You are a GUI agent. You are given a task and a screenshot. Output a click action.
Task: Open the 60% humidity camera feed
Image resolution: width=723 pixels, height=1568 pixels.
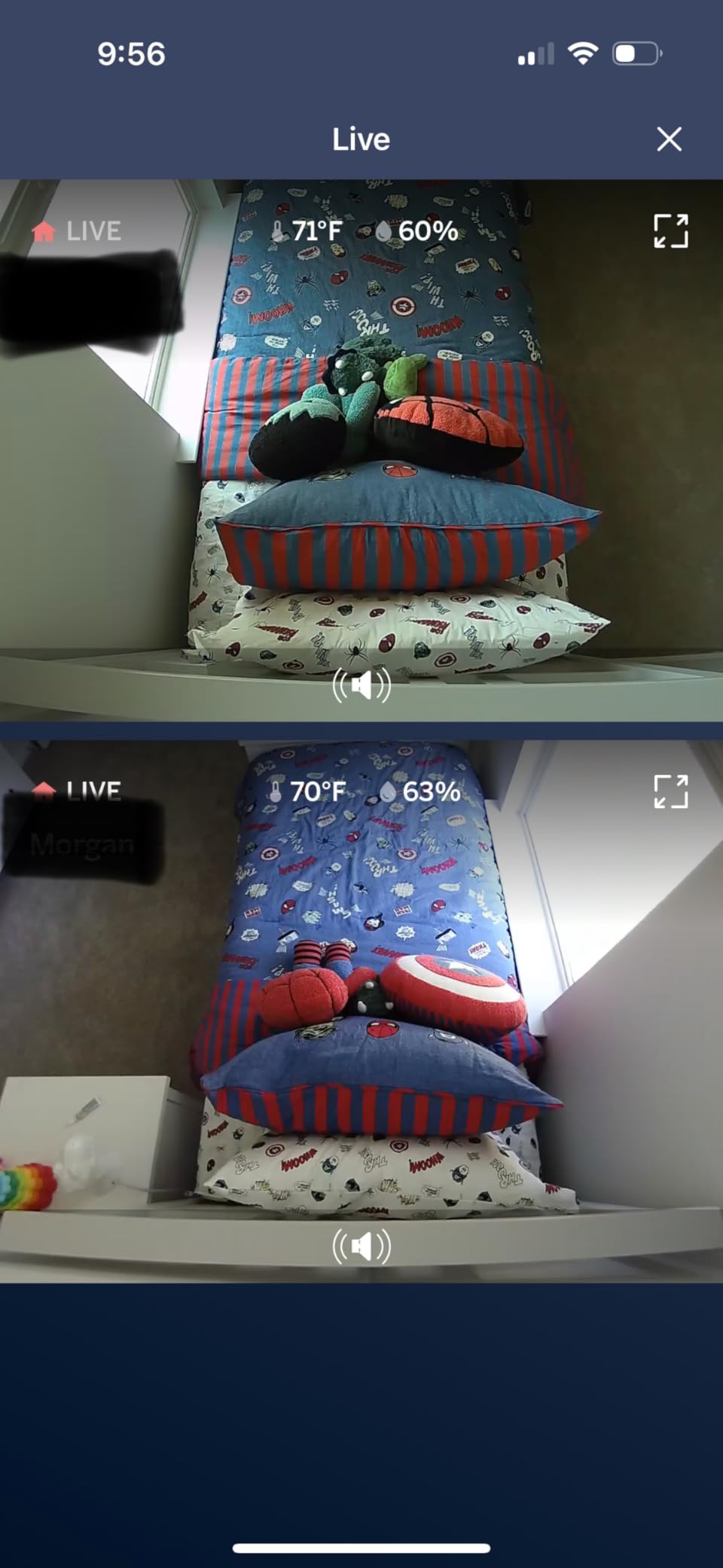(x=361, y=452)
